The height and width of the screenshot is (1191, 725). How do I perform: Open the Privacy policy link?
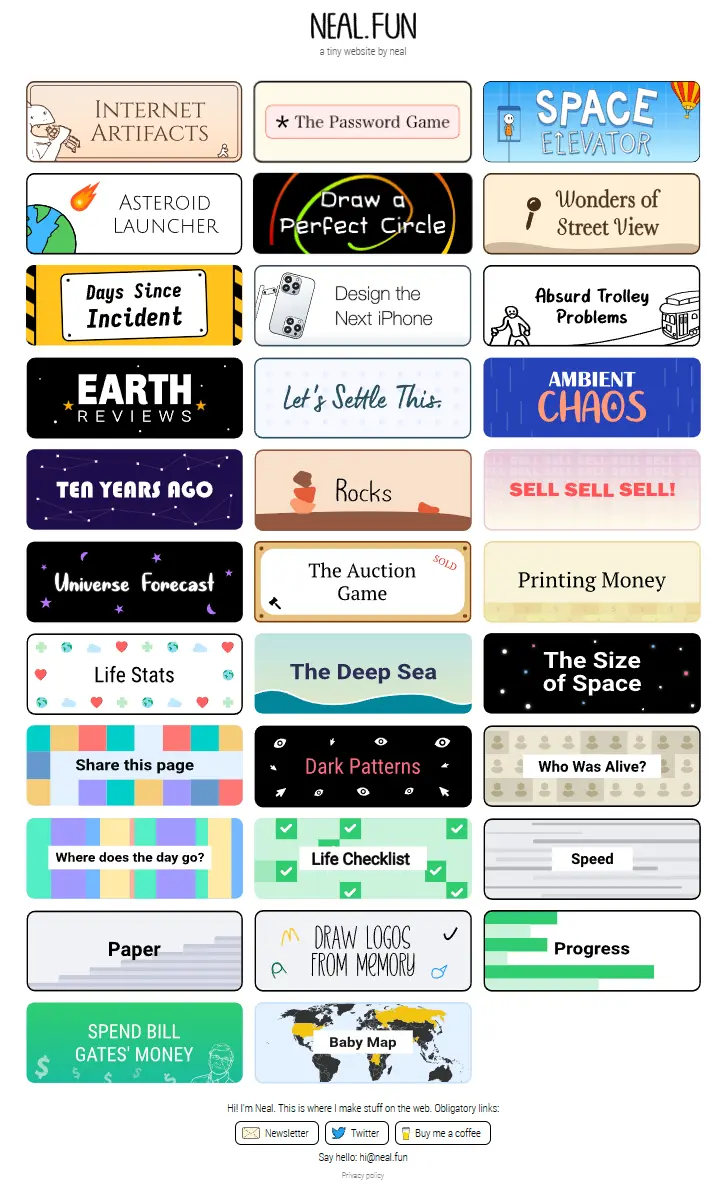[x=362, y=1176]
